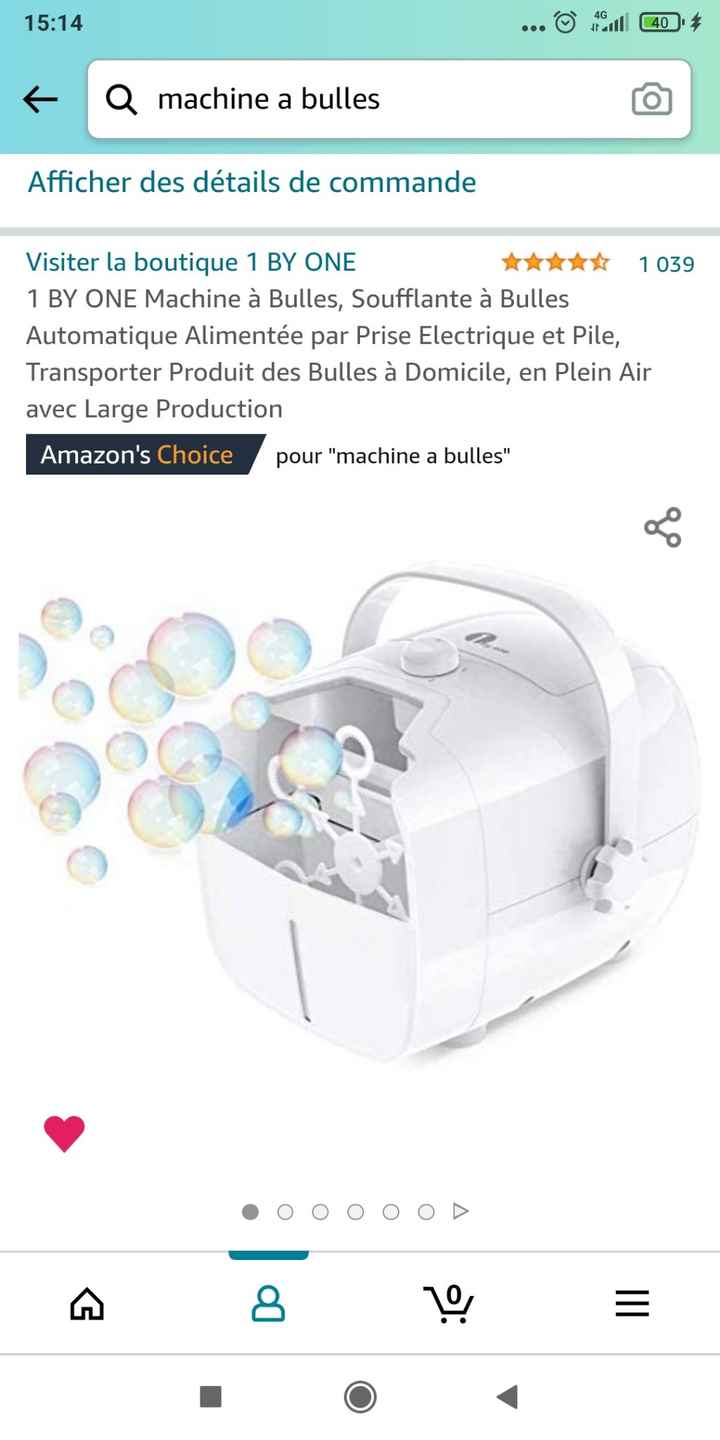Open the account profile tab
This screenshot has width=720, height=1440.
pyautogui.click(x=268, y=1303)
